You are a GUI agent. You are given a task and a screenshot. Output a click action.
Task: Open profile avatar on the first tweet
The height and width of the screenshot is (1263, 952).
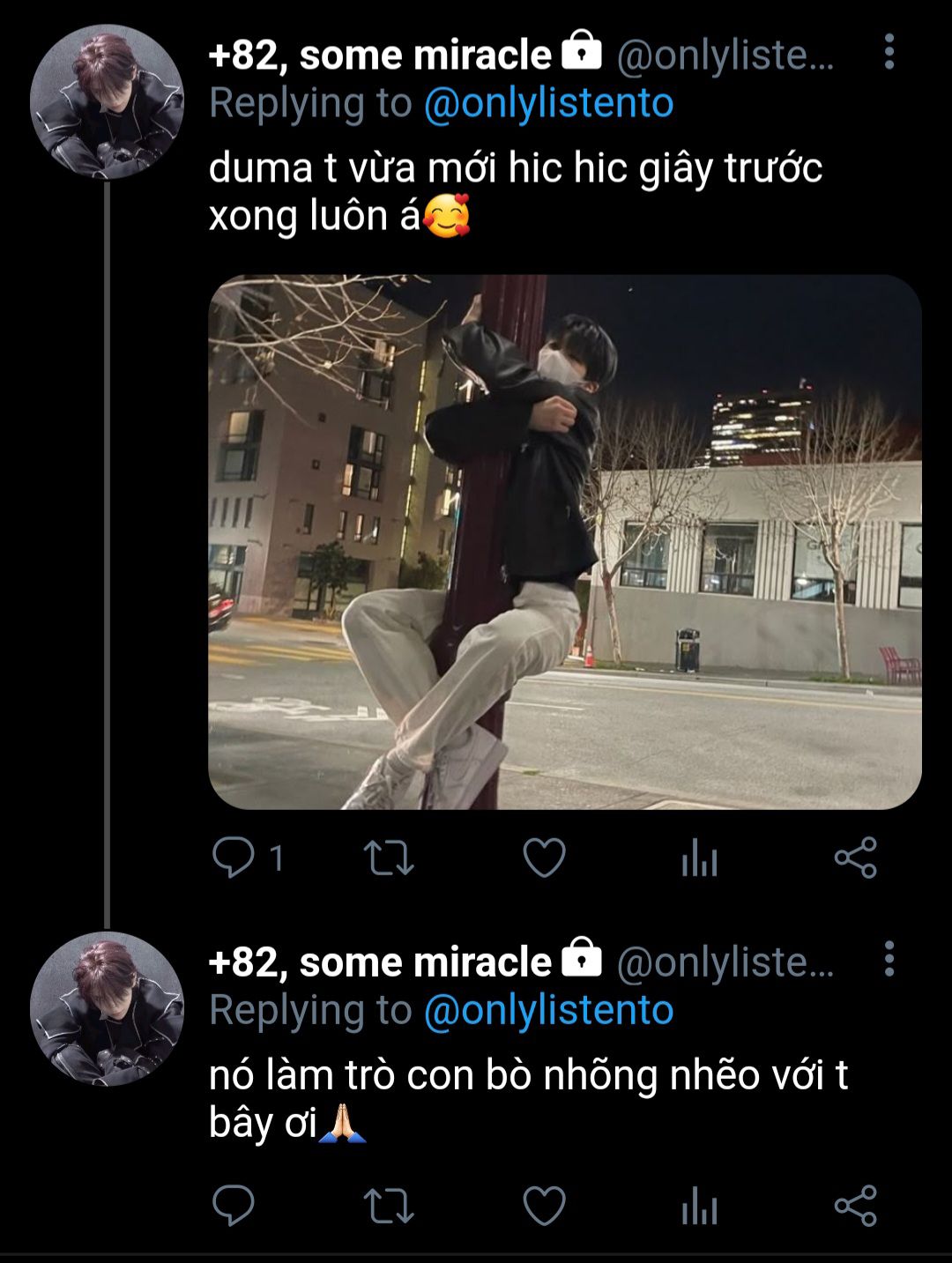(107, 102)
